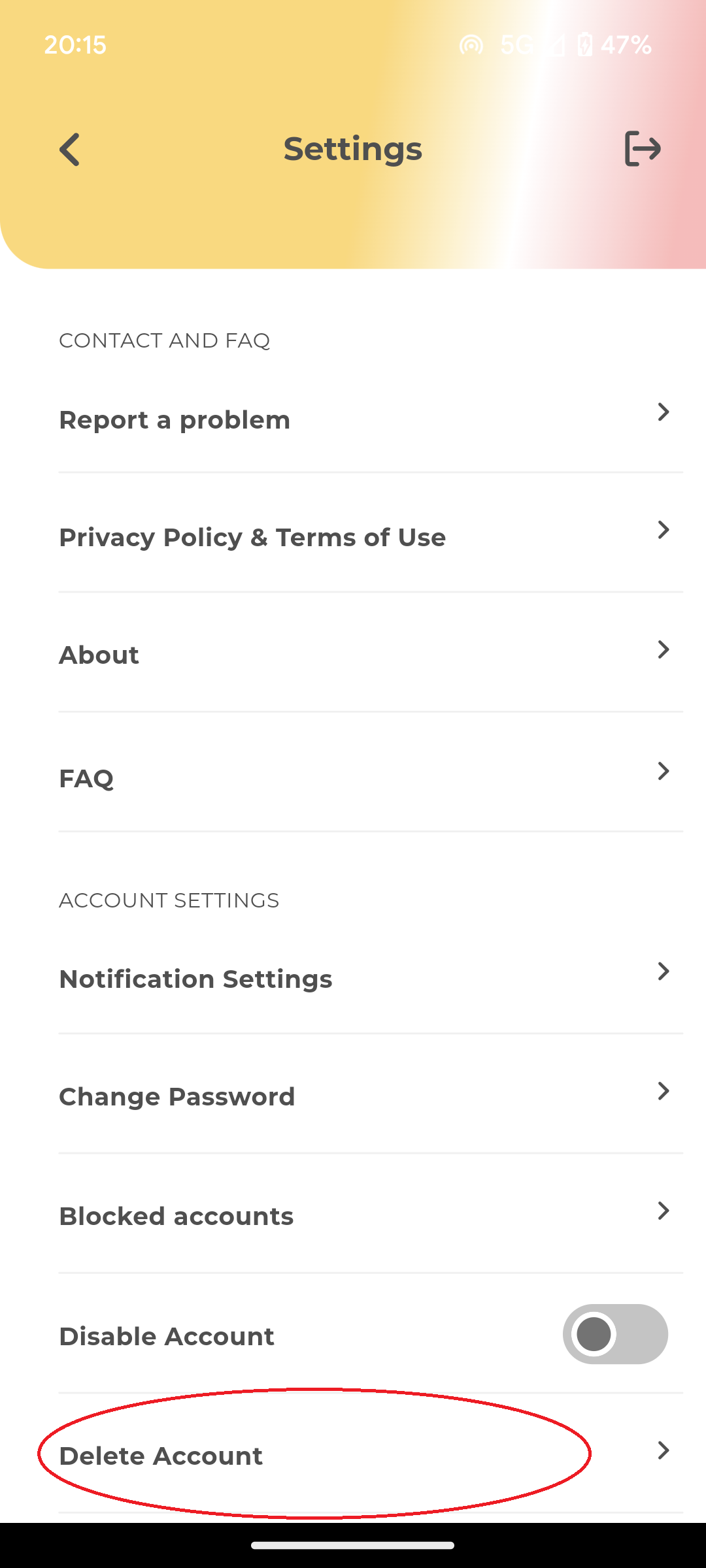
Task: Tap the log out icon
Action: tap(643, 149)
